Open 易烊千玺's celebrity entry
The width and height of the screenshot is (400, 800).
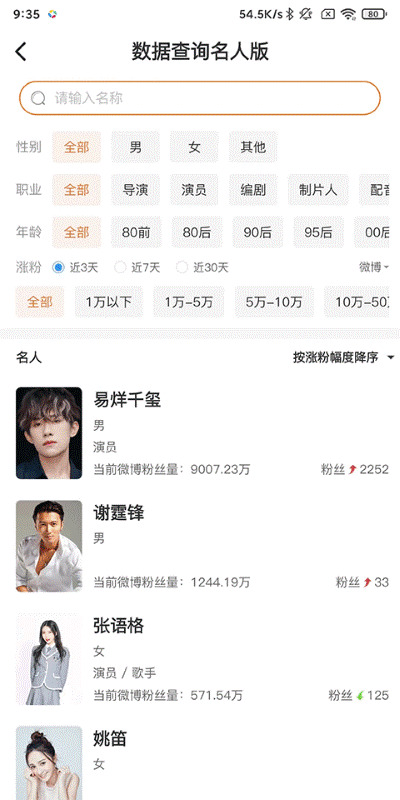pyautogui.click(x=200, y=433)
